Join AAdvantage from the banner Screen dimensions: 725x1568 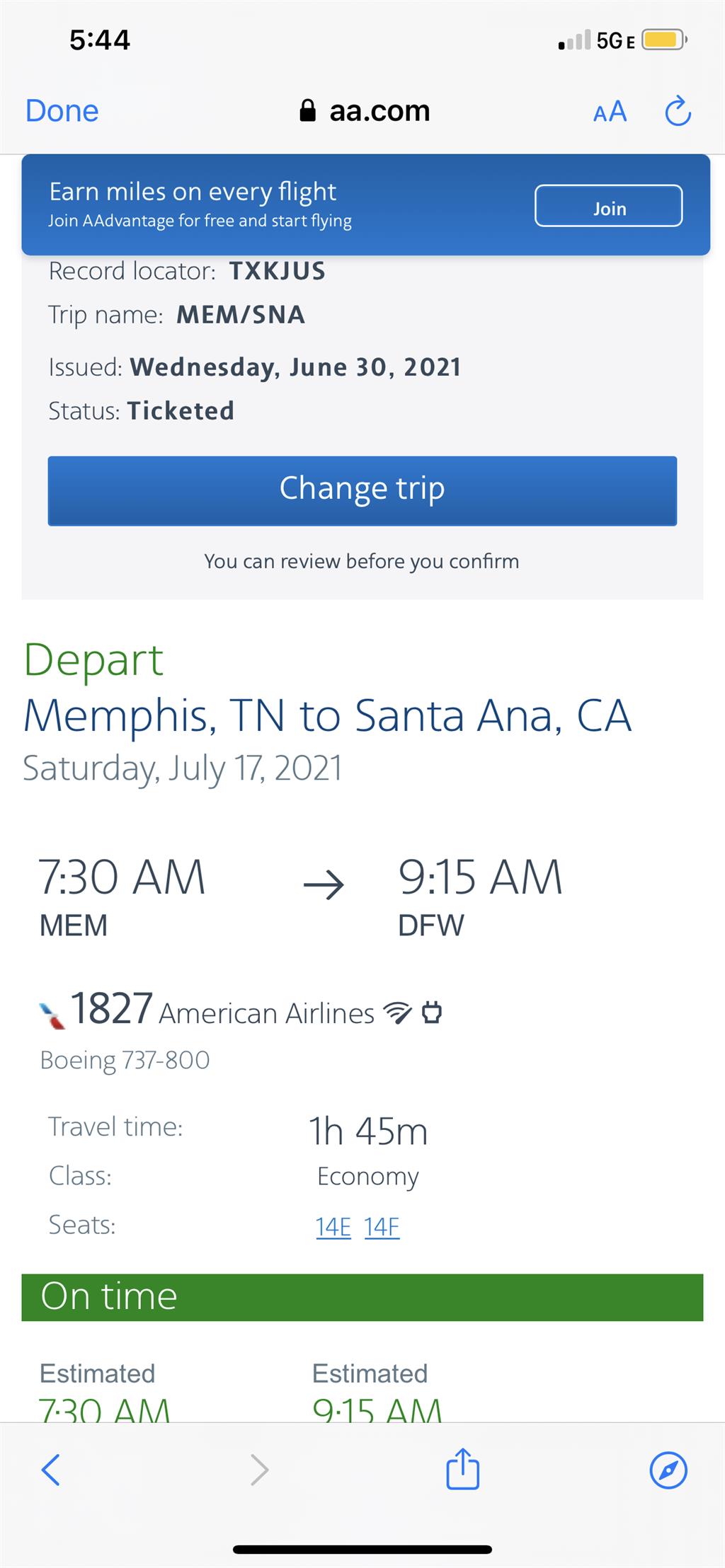(x=609, y=206)
